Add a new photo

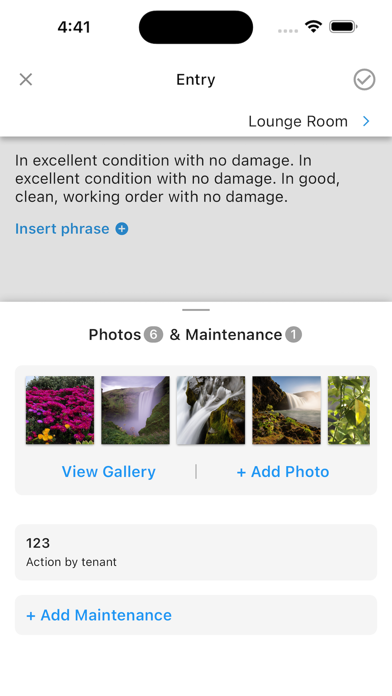click(283, 471)
